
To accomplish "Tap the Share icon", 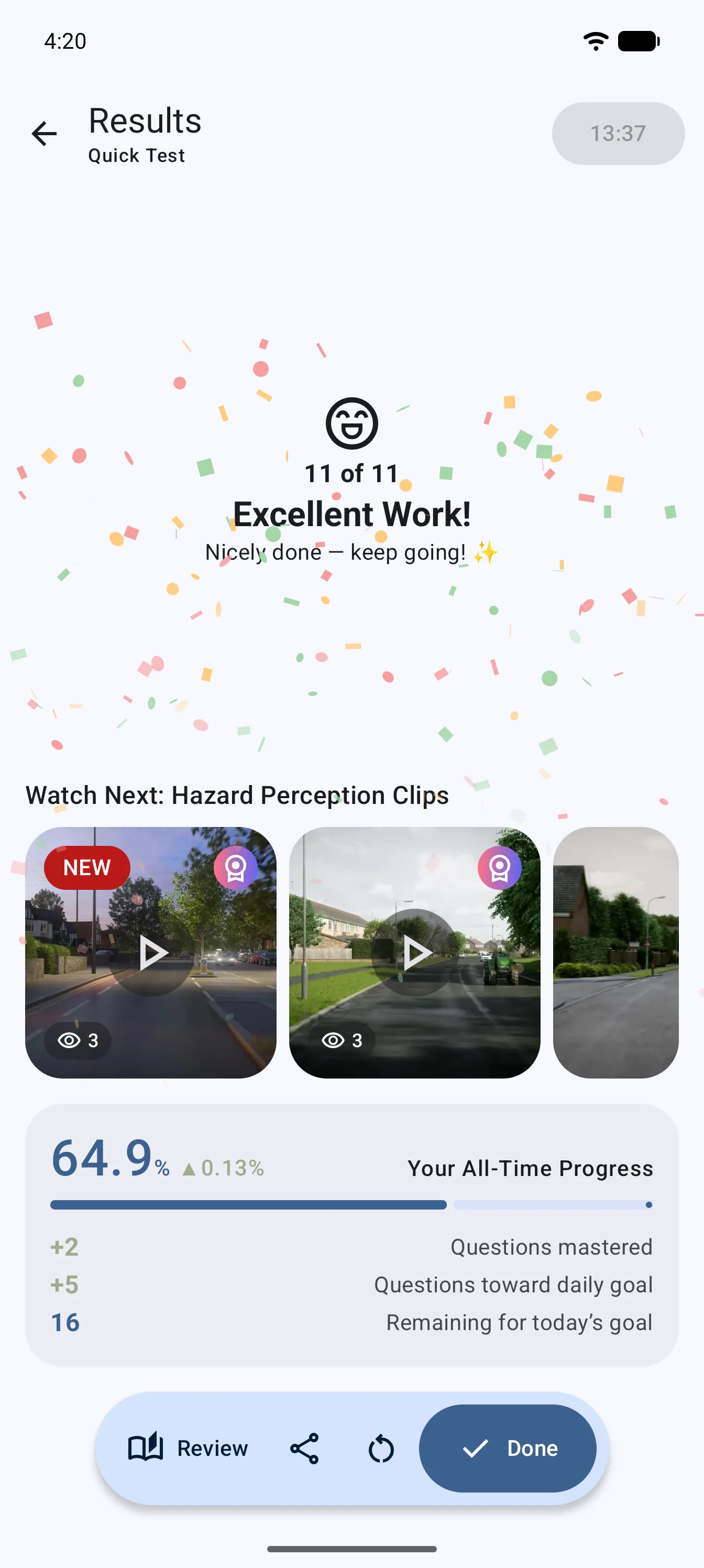I will (304, 1449).
